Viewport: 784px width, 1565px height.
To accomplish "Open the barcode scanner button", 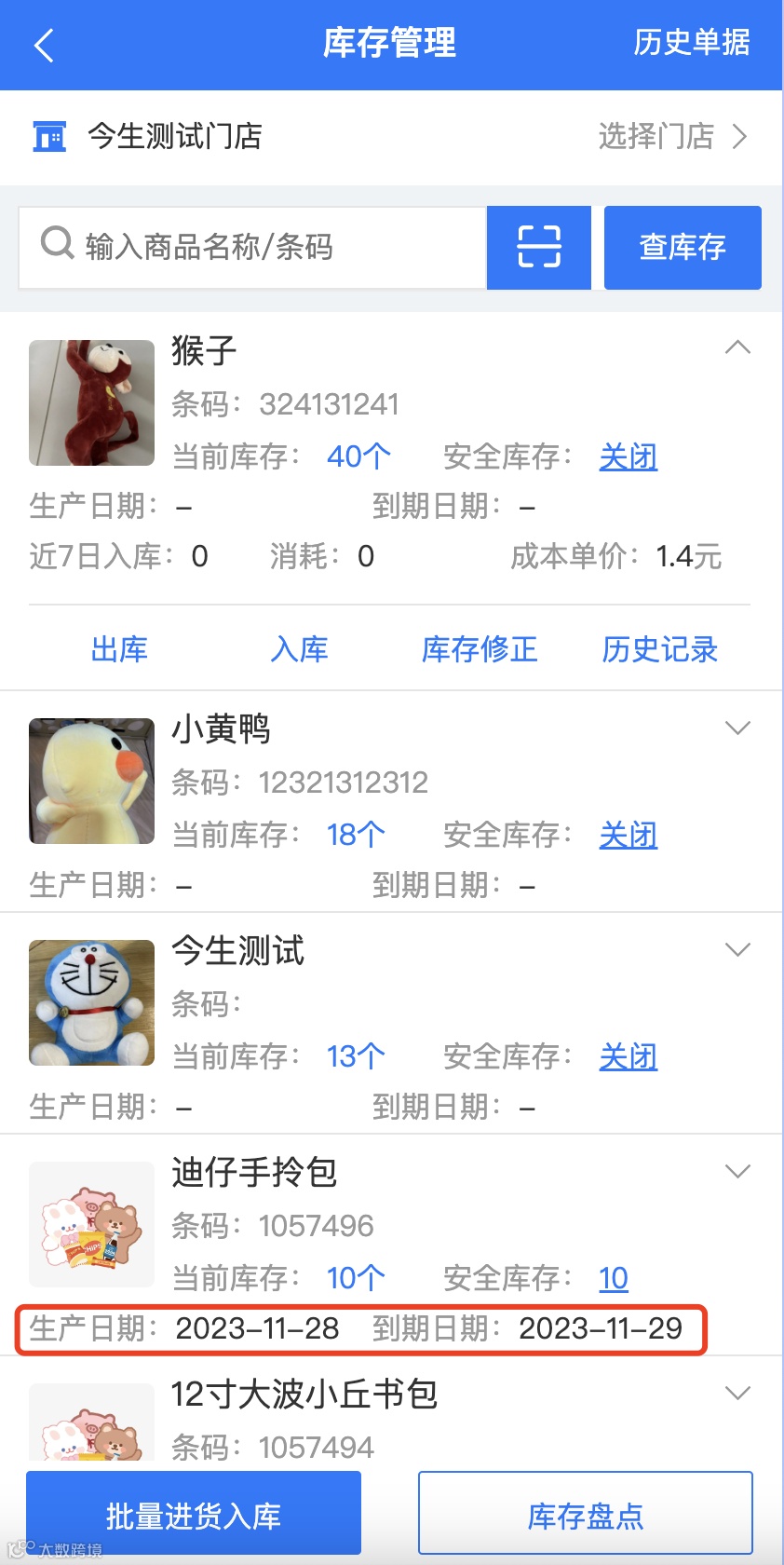I will pos(539,247).
